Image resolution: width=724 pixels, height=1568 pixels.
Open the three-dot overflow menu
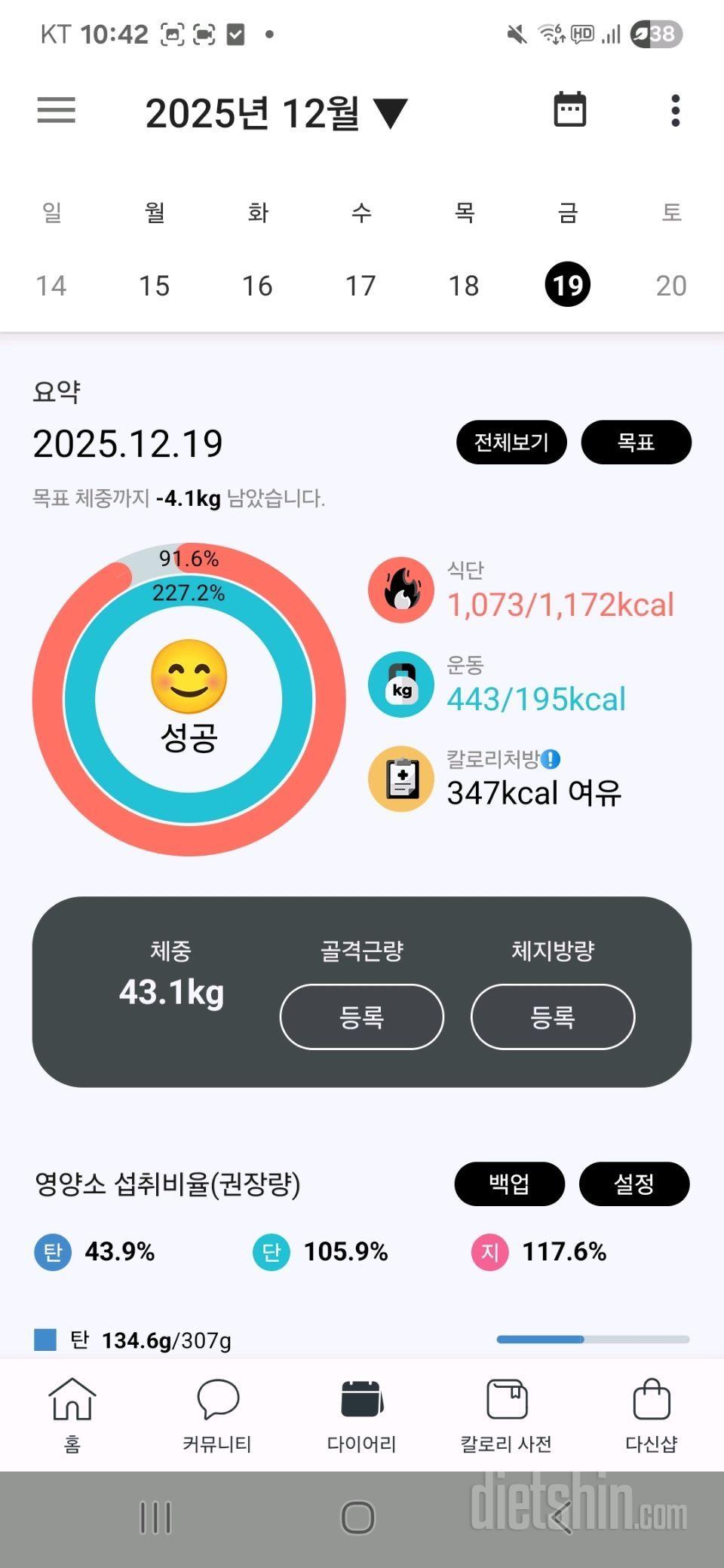pyautogui.click(x=675, y=111)
